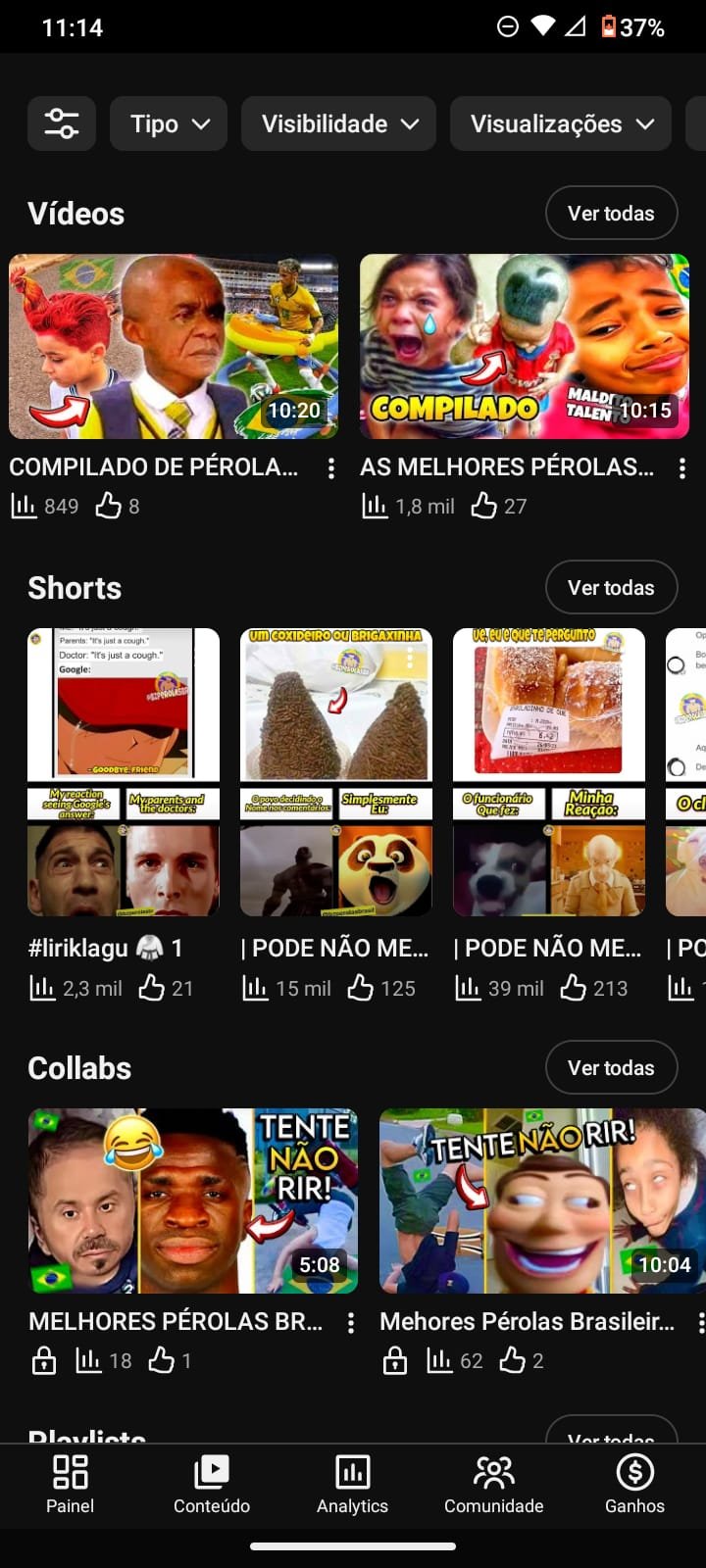The image size is (706, 1568).
Task: View all Shorts with Ver todas
Action: coord(611,587)
